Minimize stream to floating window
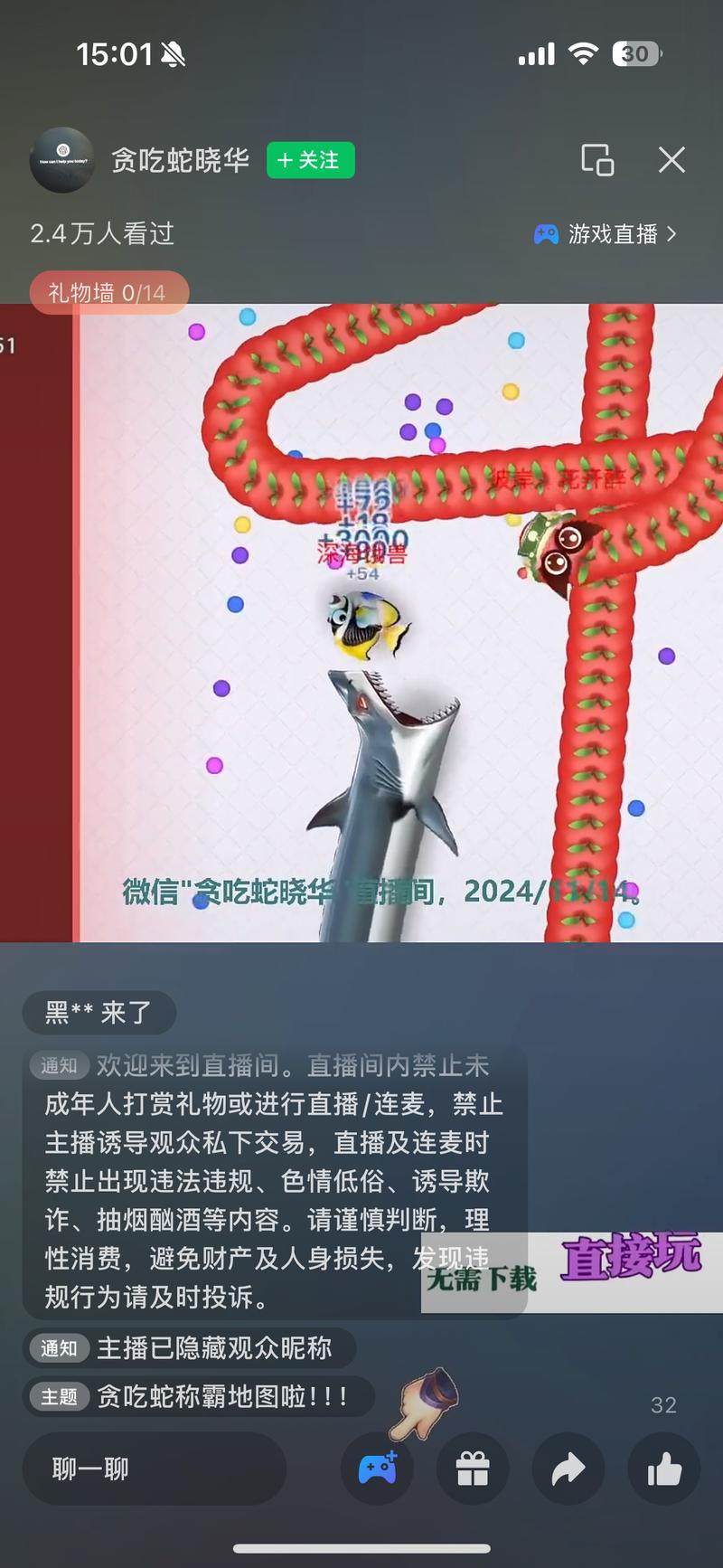Image resolution: width=723 pixels, height=1568 pixels. (597, 160)
